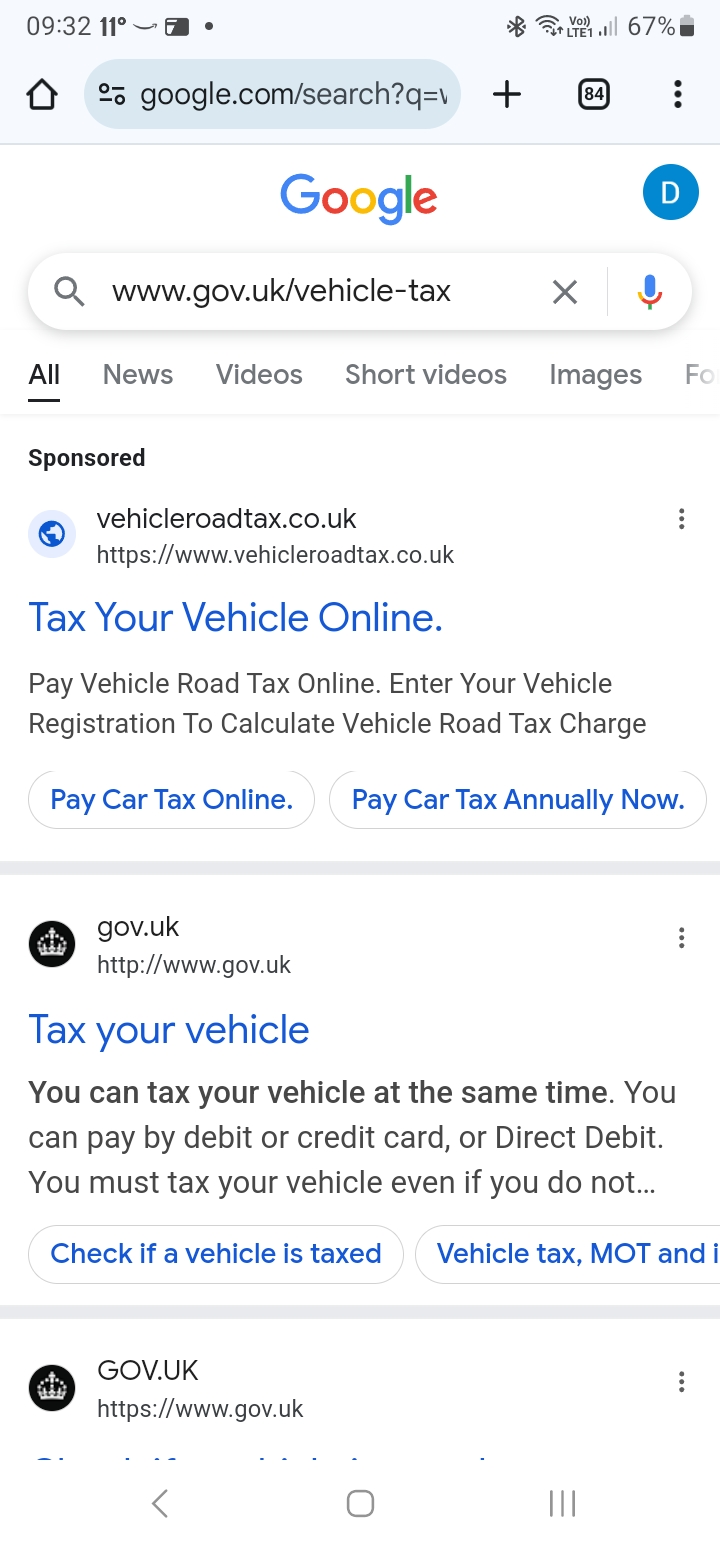
Task: Select the Check if a vehicle is taxed chip
Action: 216,1254
